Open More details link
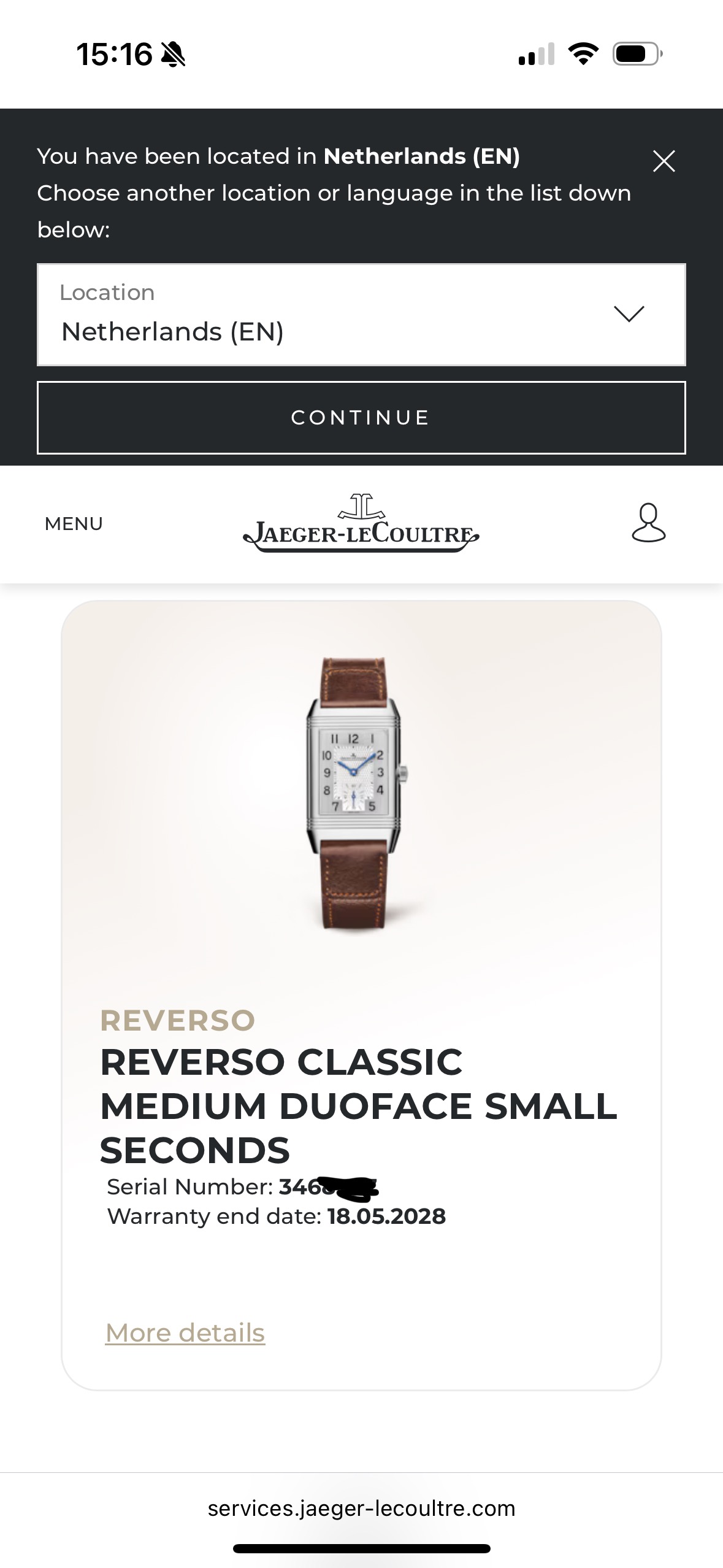The image size is (723, 1568). pos(185,1333)
